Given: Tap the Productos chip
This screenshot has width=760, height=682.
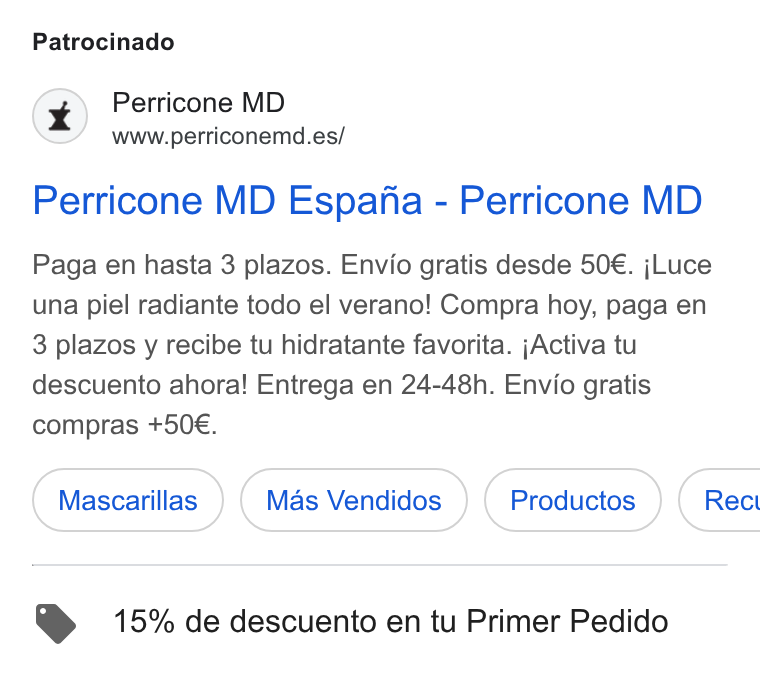Looking at the screenshot, I should (x=572, y=500).
